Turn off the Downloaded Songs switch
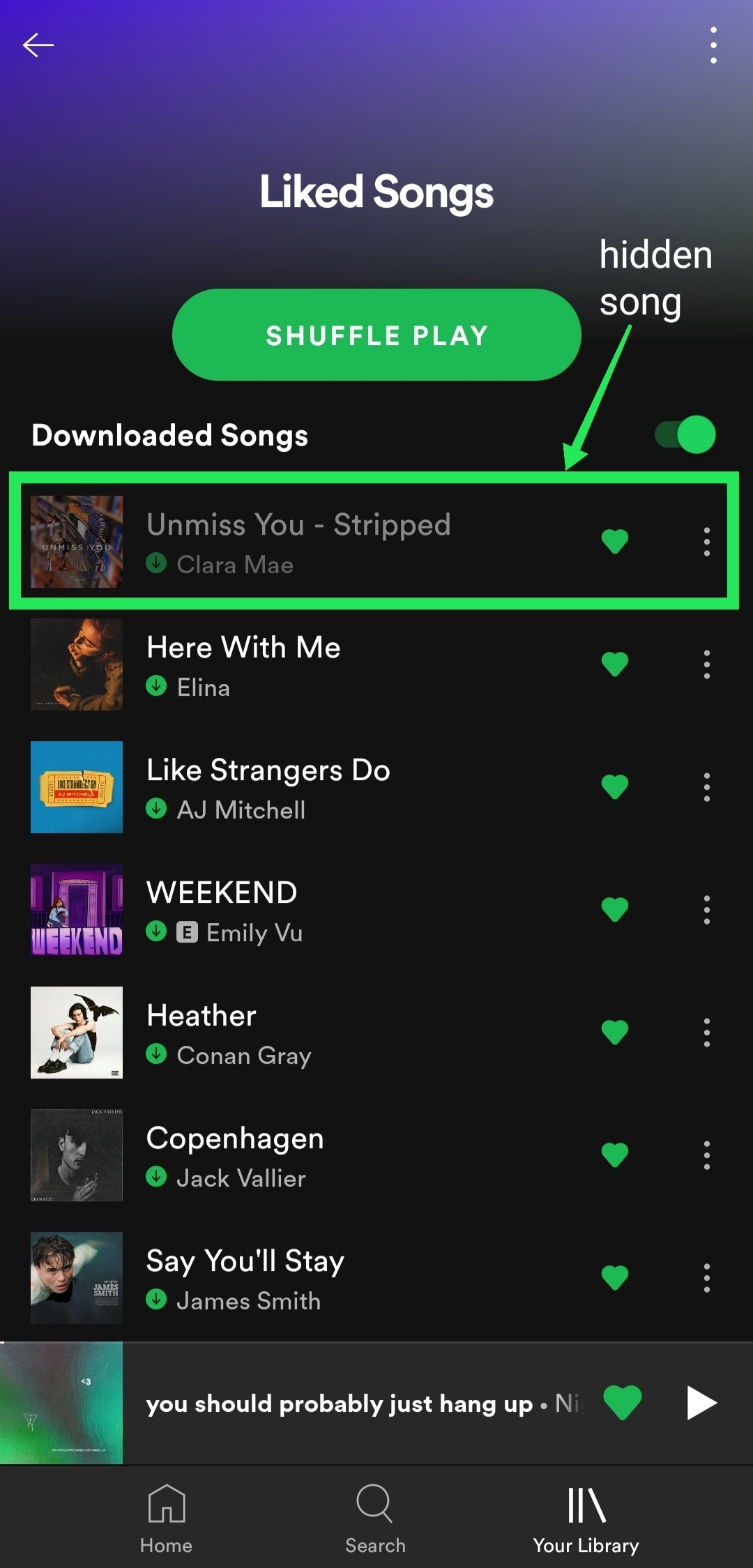This screenshot has width=753, height=1568. pos(685,434)
